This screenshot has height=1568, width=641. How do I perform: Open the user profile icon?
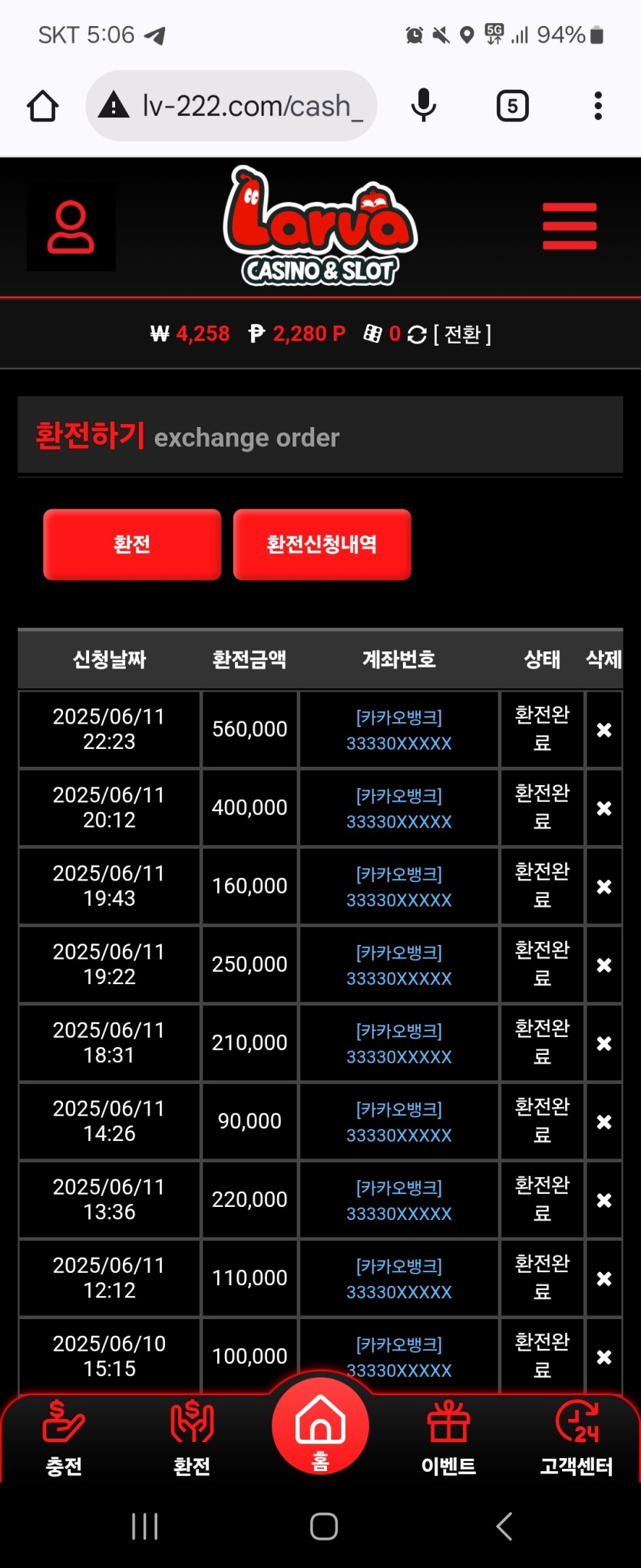(71, 227)
